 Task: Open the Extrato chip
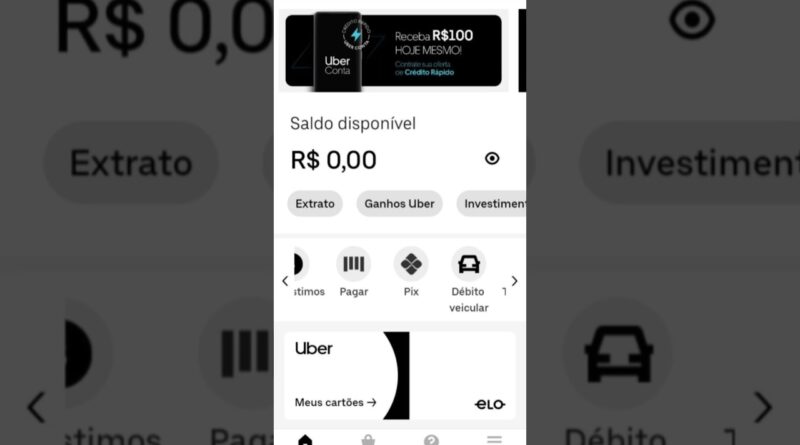pos(315,204)
